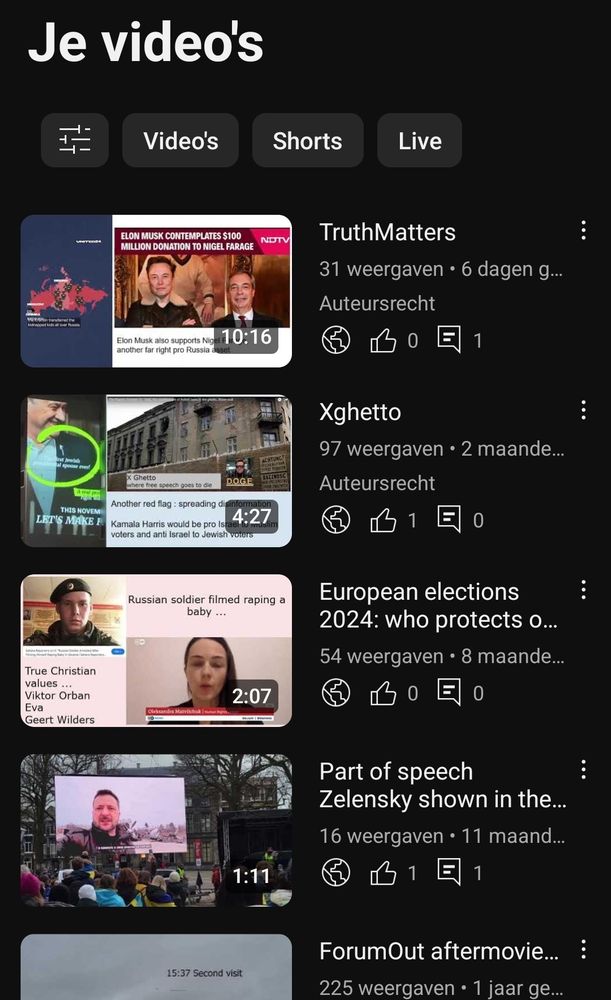
Task: Select the Video's filter chip
Action: point(181,140)
